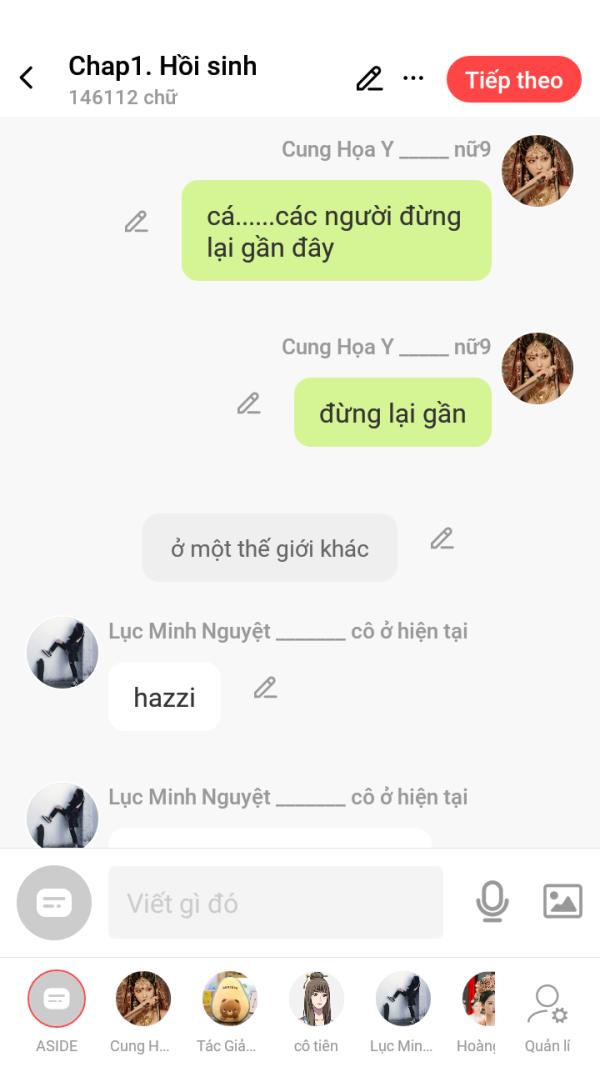Edit the "đừng lại gần" message

click(x=248, y=404)
